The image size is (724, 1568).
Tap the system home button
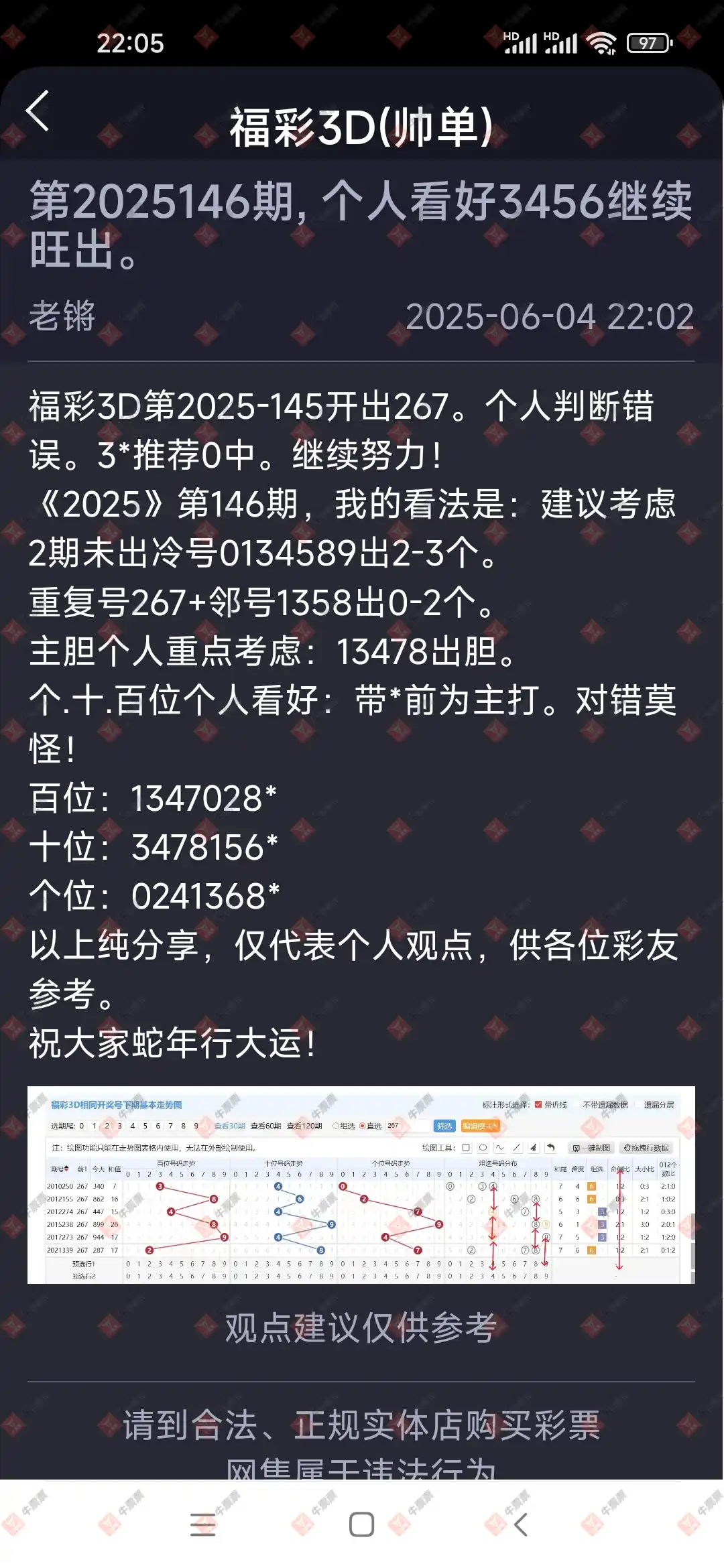pos(361,1524)
